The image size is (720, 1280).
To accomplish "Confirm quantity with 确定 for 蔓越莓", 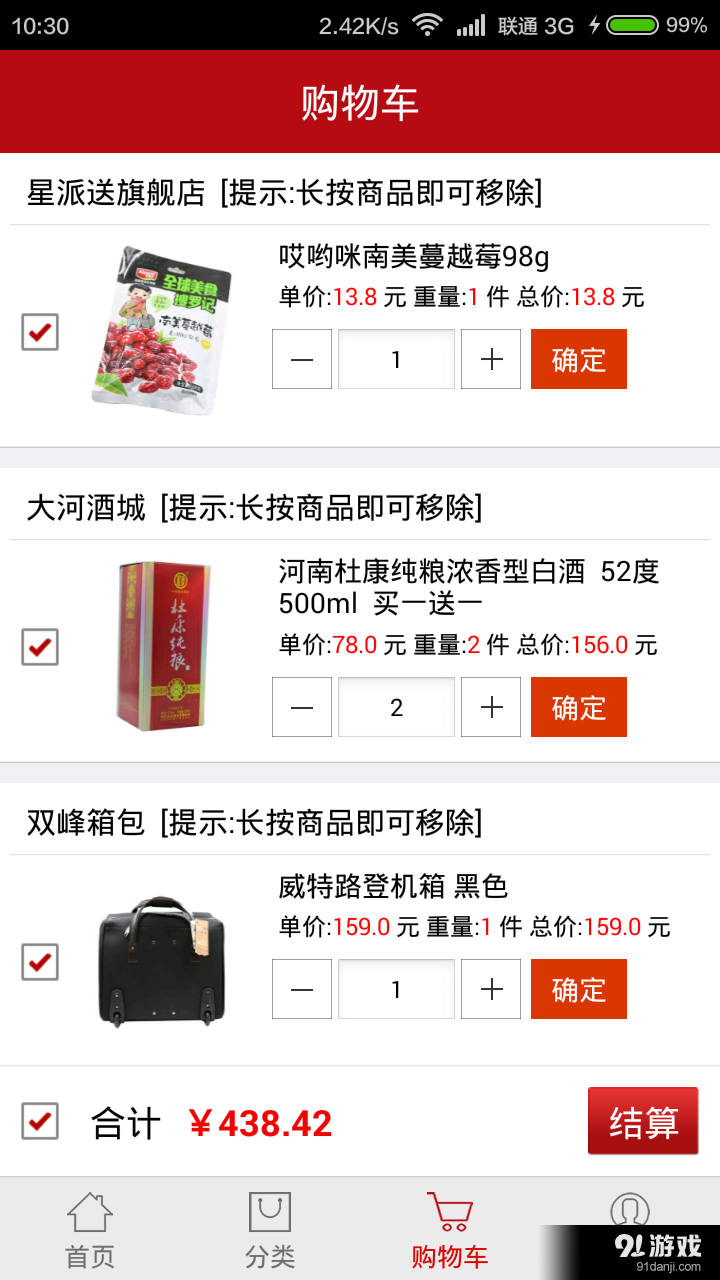I will click(578, 359).
